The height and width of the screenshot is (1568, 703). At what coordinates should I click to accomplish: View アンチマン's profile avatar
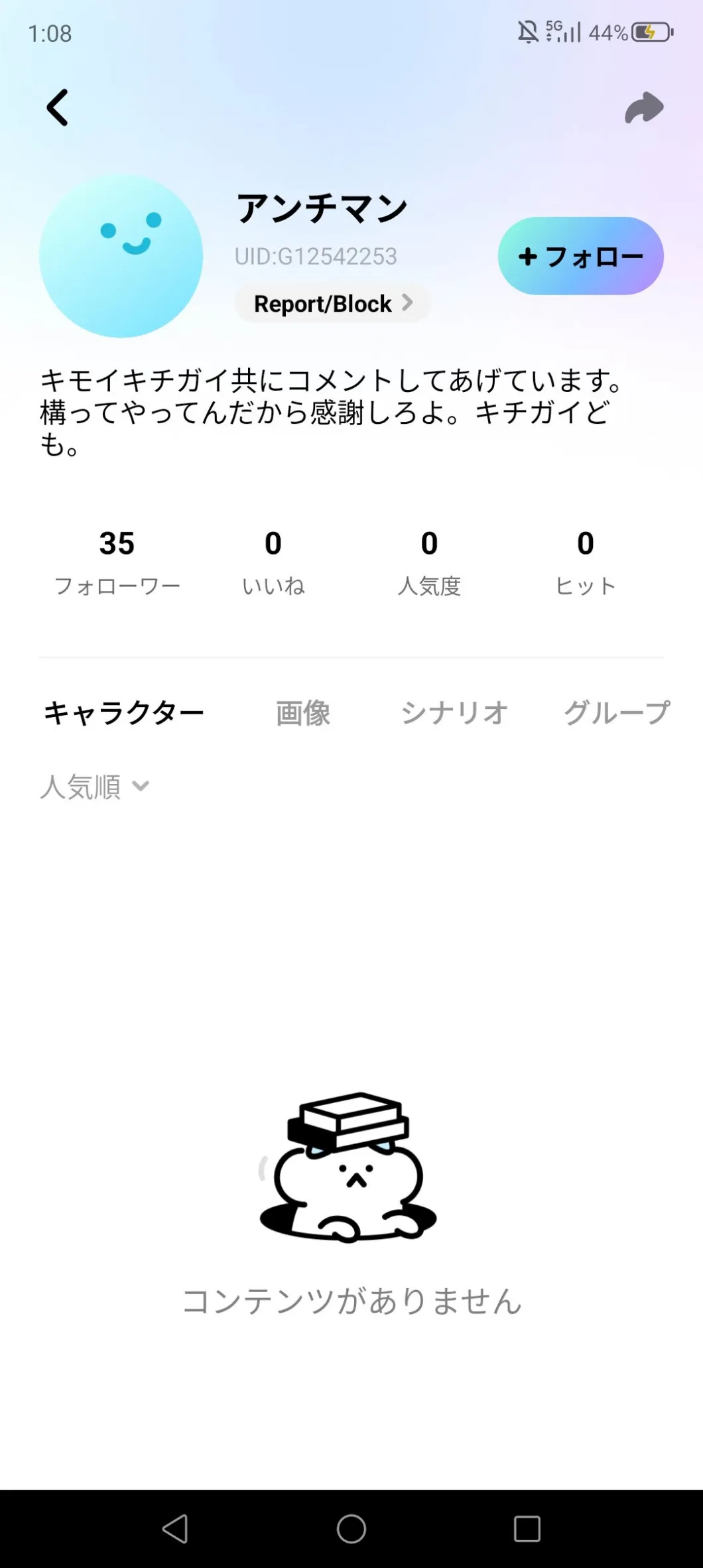[x=121, y=256]
